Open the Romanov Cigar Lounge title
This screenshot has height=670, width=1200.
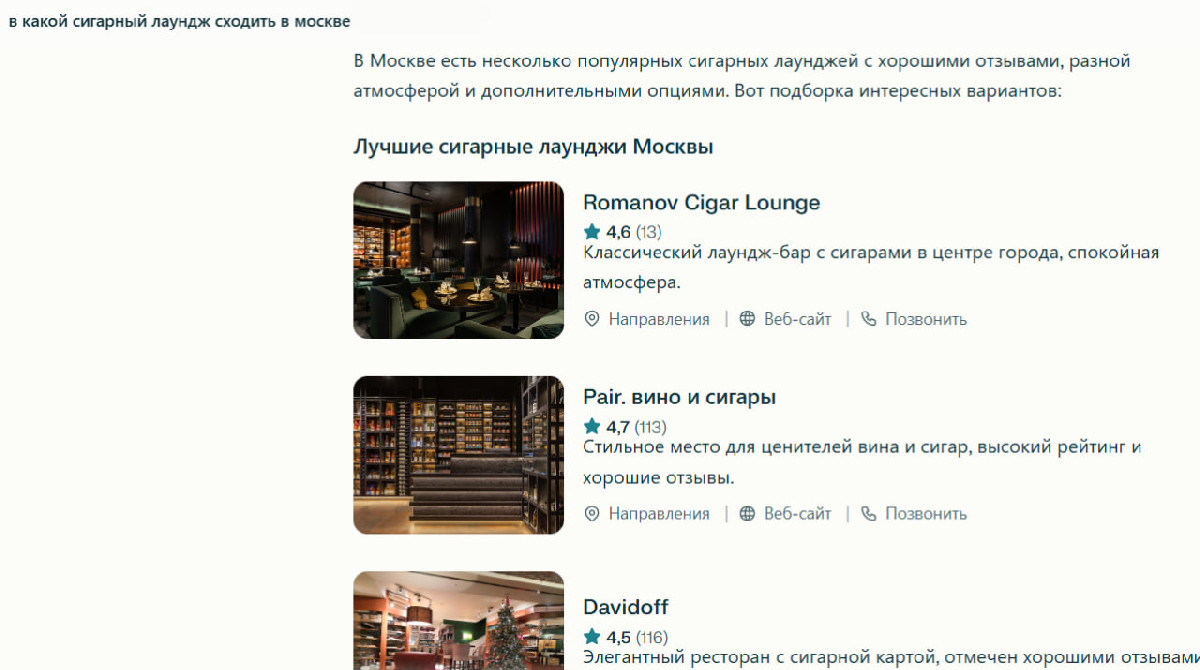click(701, 202)
